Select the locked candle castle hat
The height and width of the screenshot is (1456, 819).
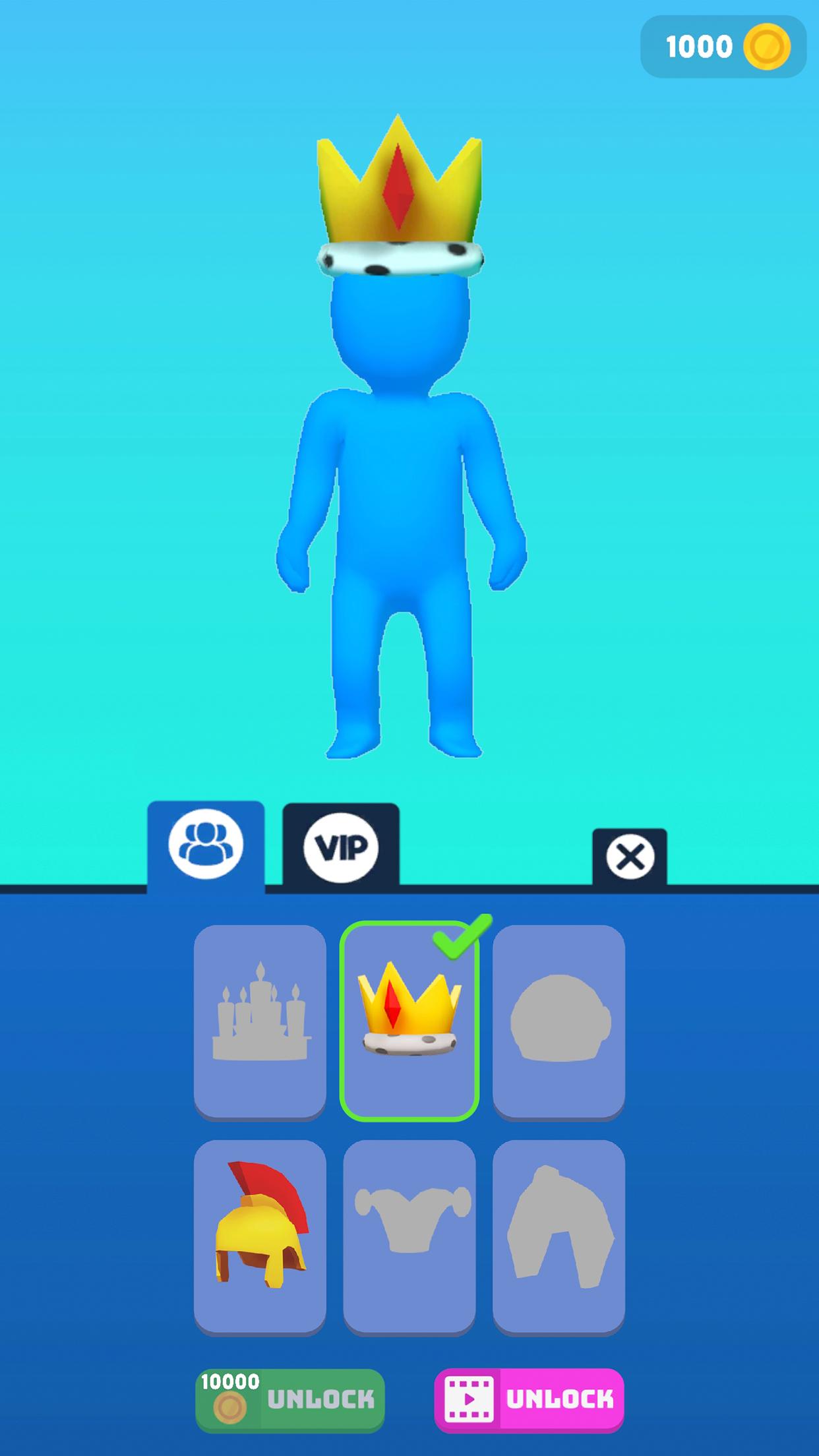(260, 1021)
